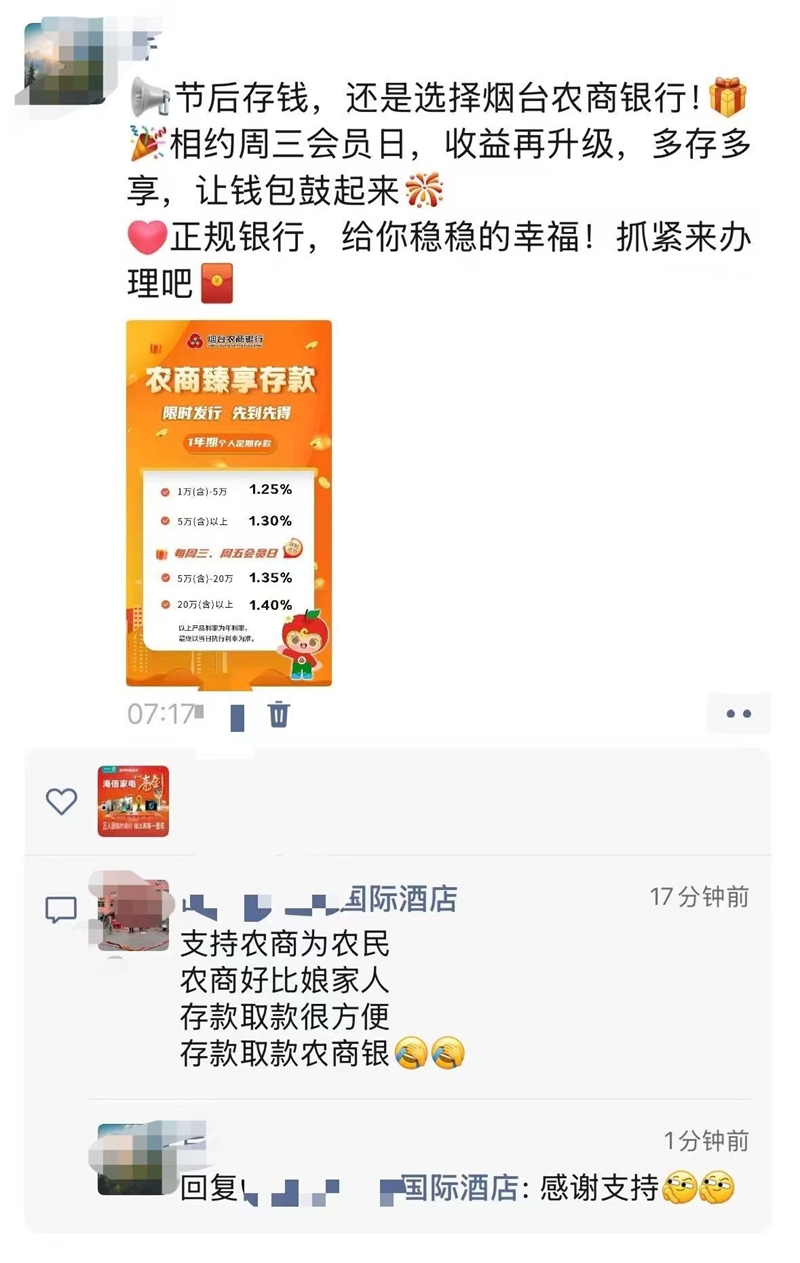Select the 感谢支持 reply text
The width and height of the screenshot is (800, 1263).
point(598,1188)
